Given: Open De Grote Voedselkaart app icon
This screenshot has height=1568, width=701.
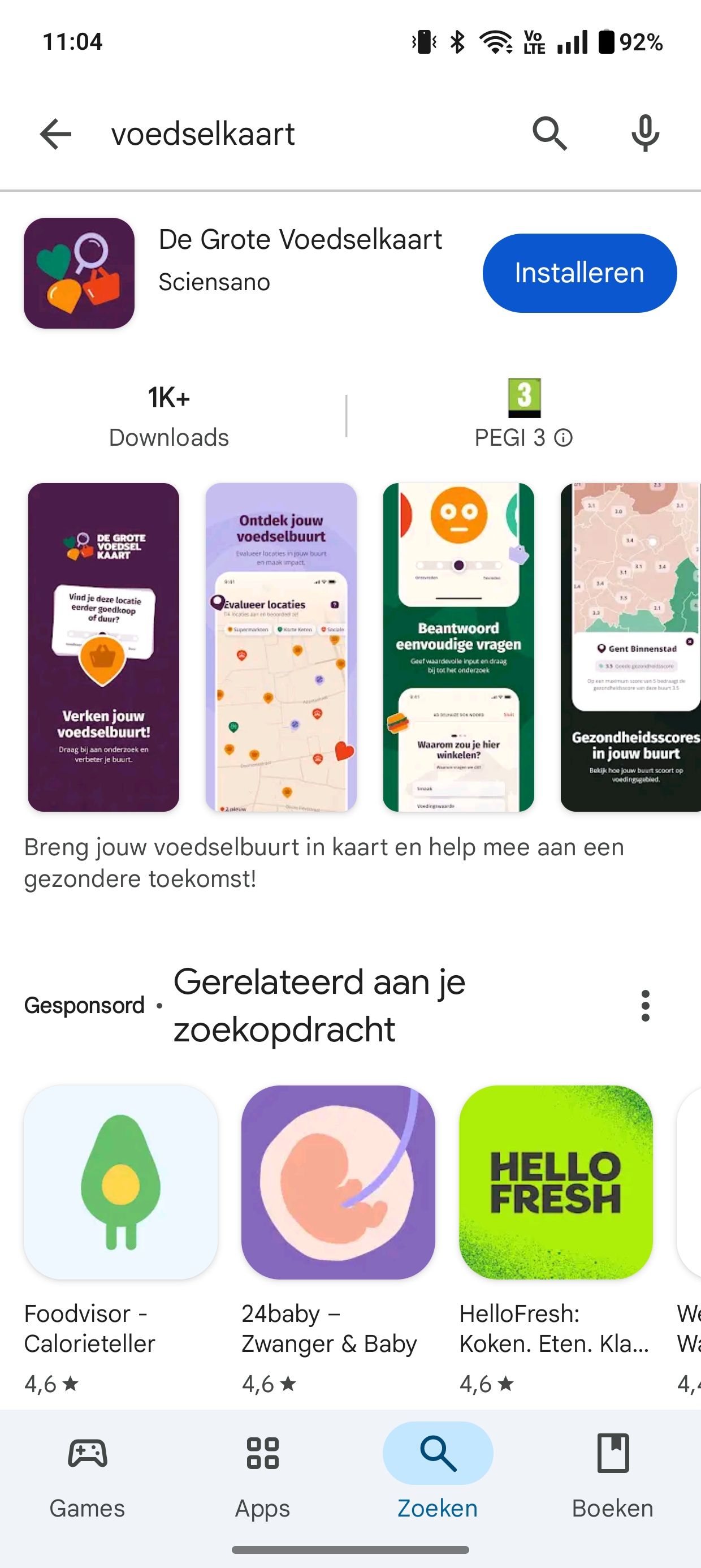Looking at the screenshot, I should point(79,272).
